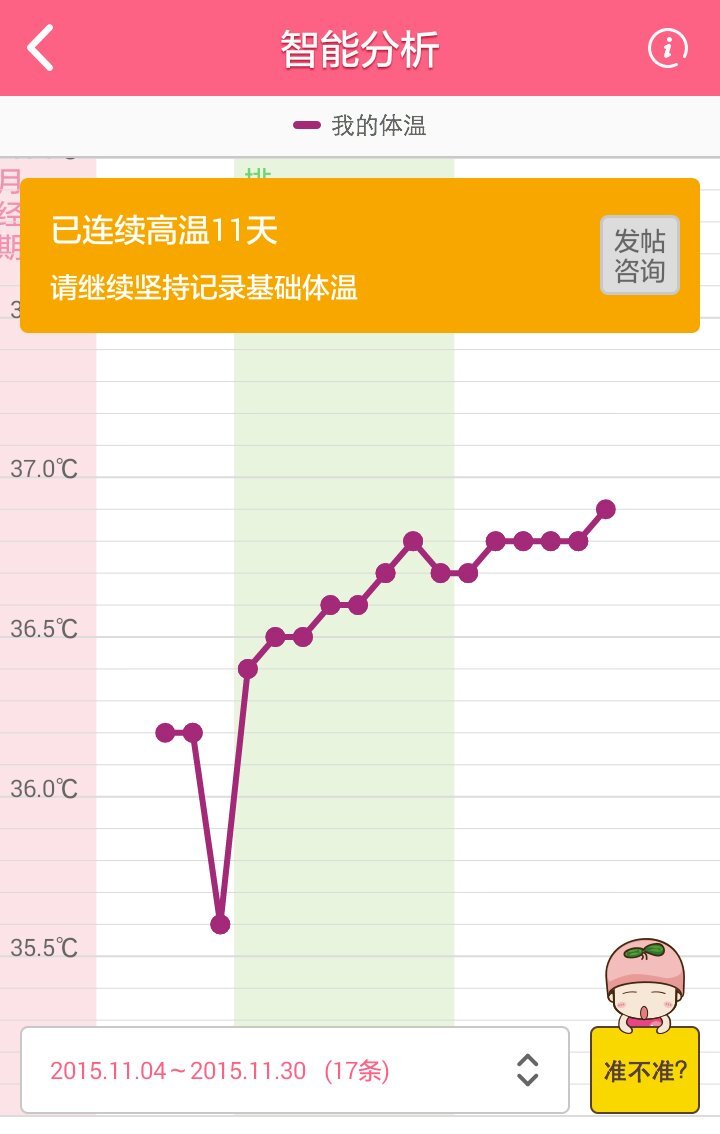Open the info icon in the header
720x1134 pixels.
[668, 48]
